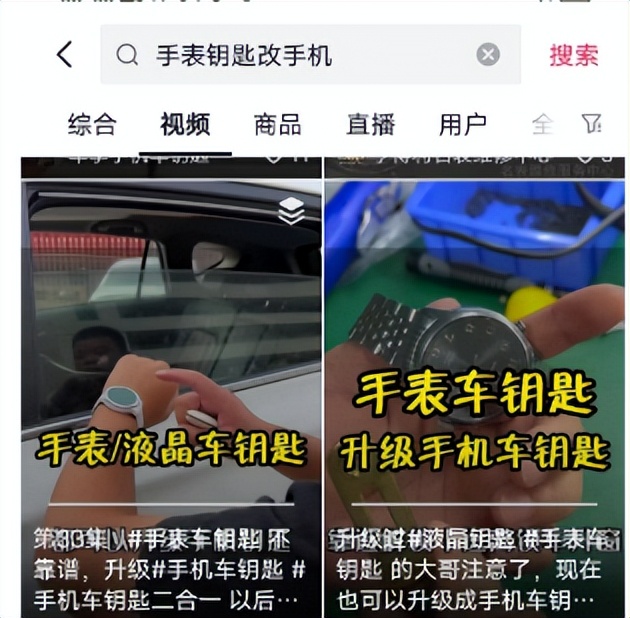Go back using the arrow icon

coord(65,54)
